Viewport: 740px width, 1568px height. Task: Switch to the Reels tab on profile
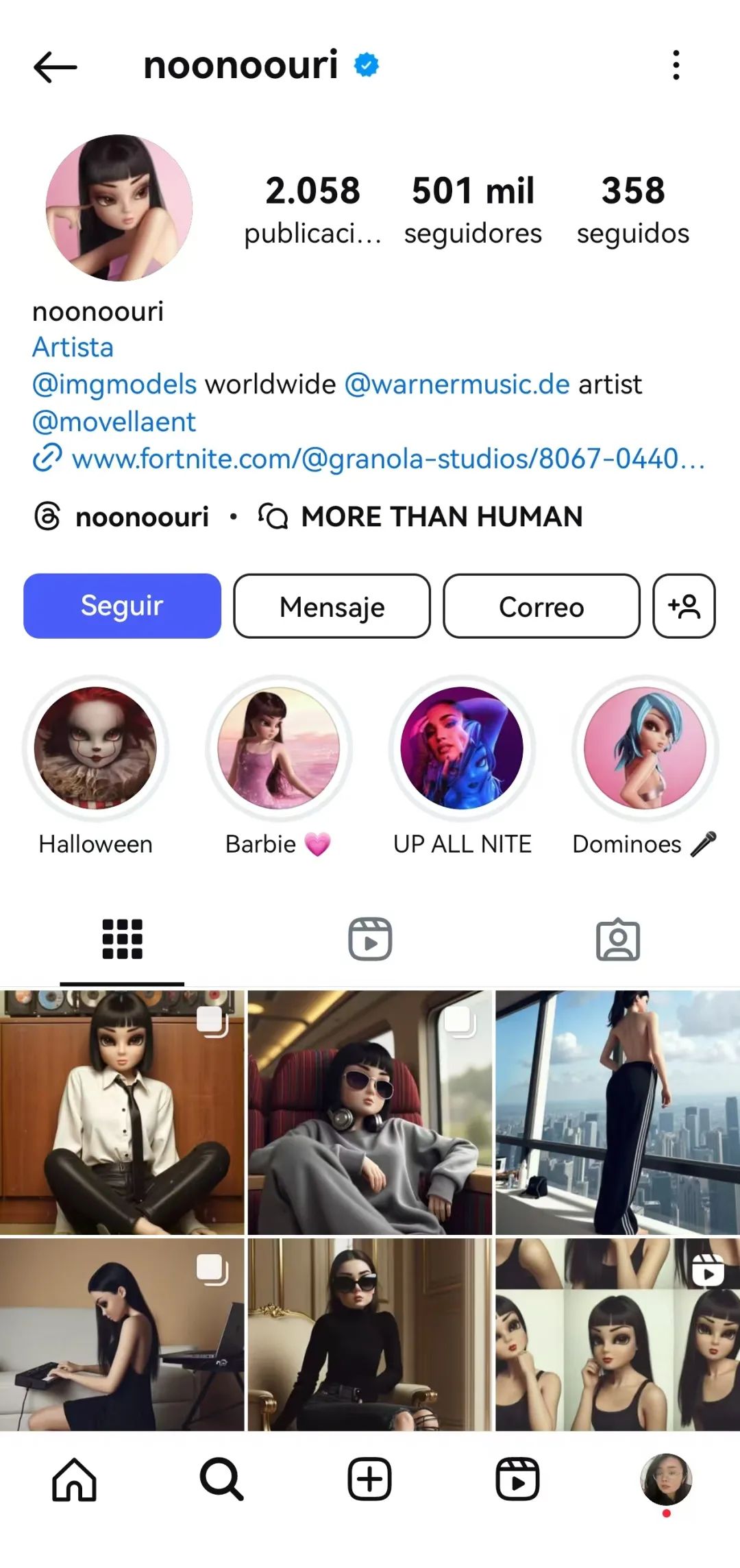370,939
